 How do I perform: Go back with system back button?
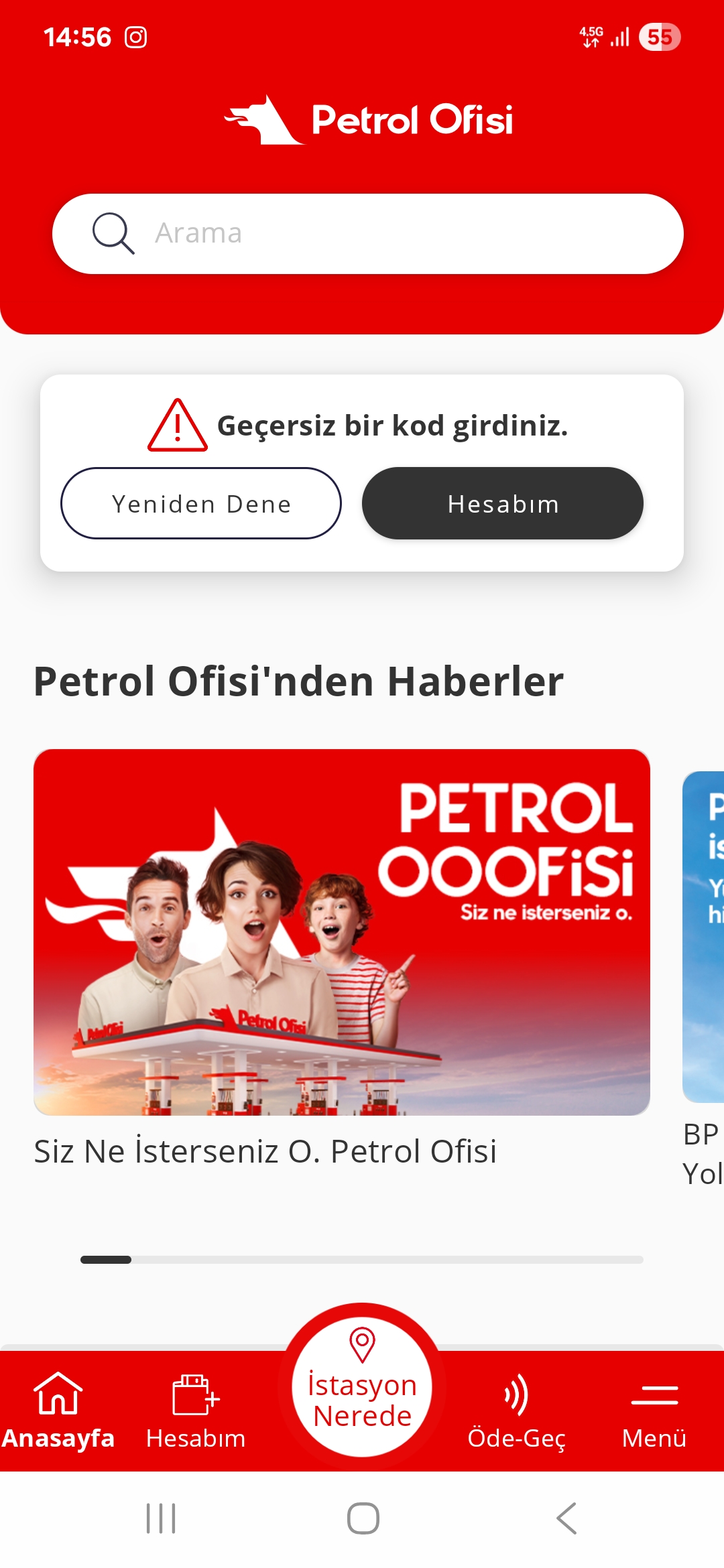click(x=566, y=1518)
